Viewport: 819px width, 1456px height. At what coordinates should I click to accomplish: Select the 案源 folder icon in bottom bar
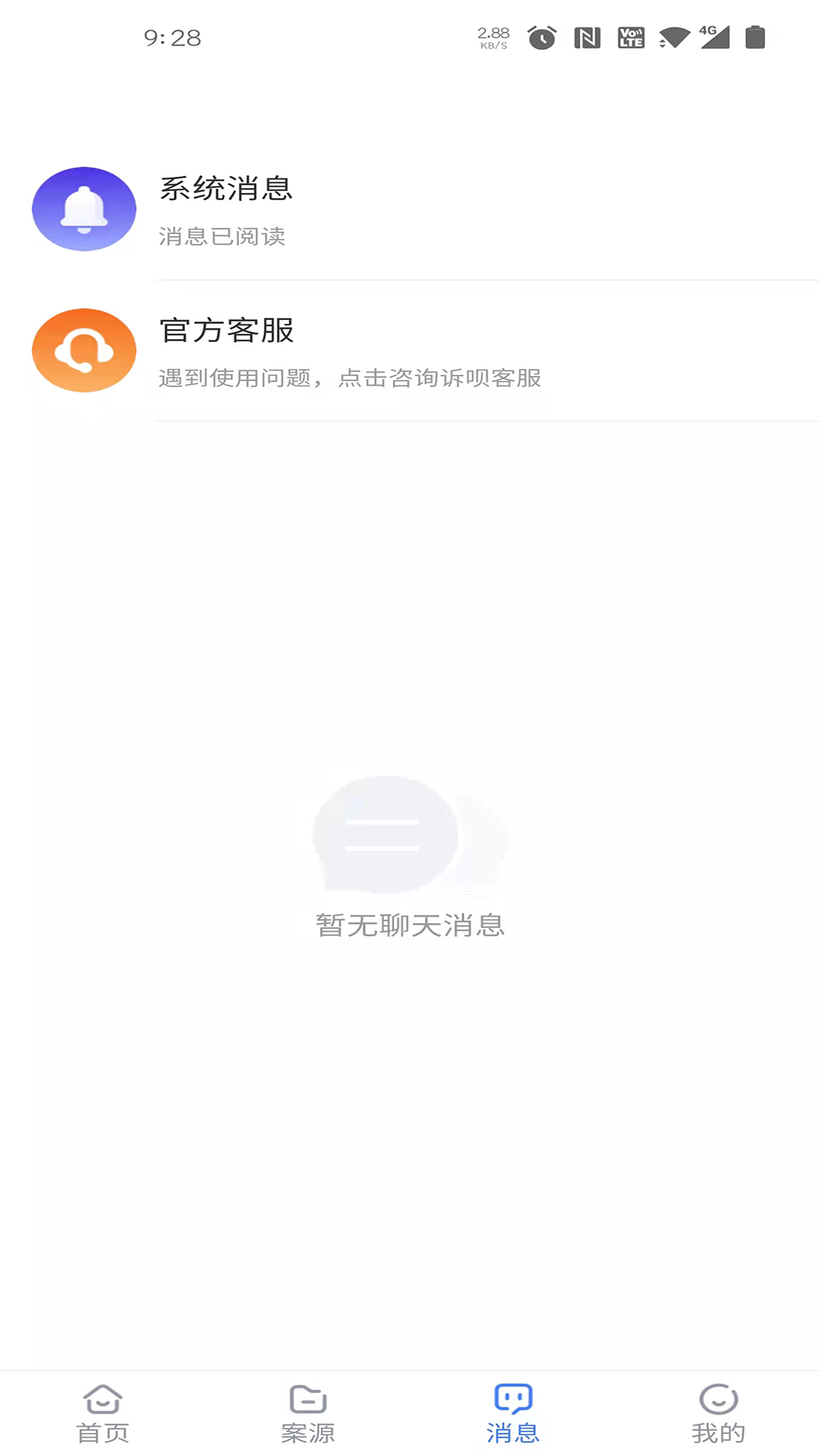coord(307,1399)
